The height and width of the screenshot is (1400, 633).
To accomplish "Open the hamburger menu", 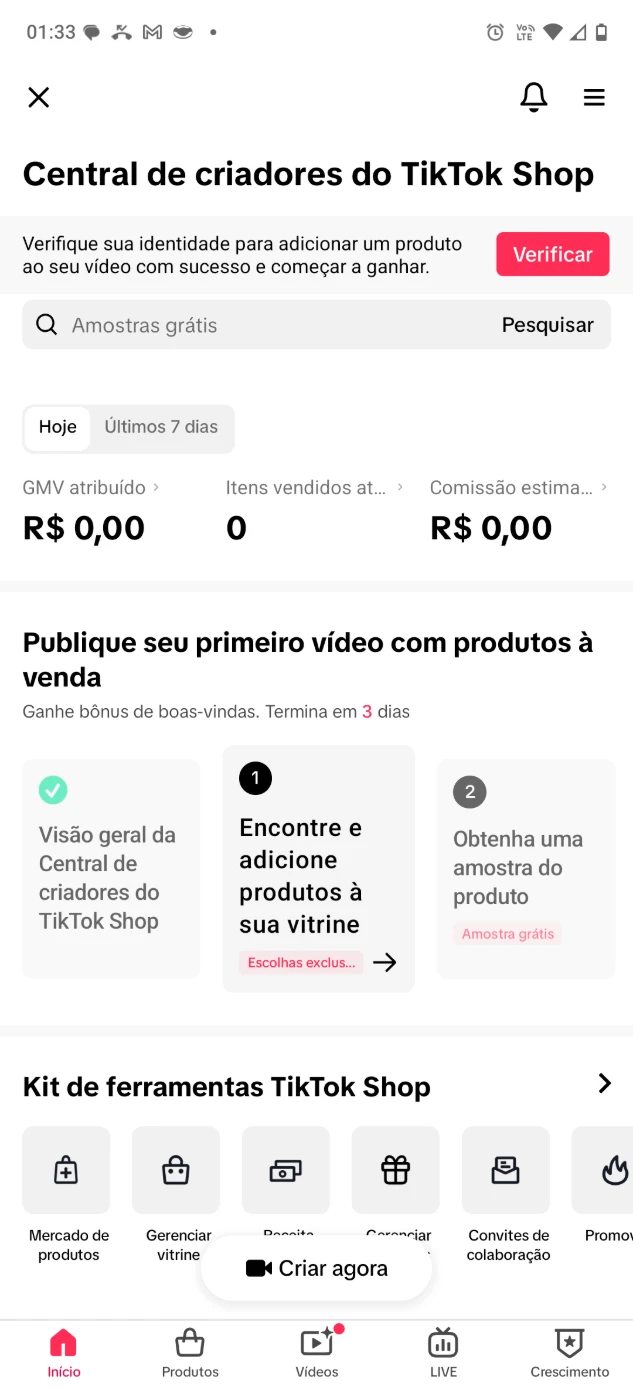I will [594, 97].
